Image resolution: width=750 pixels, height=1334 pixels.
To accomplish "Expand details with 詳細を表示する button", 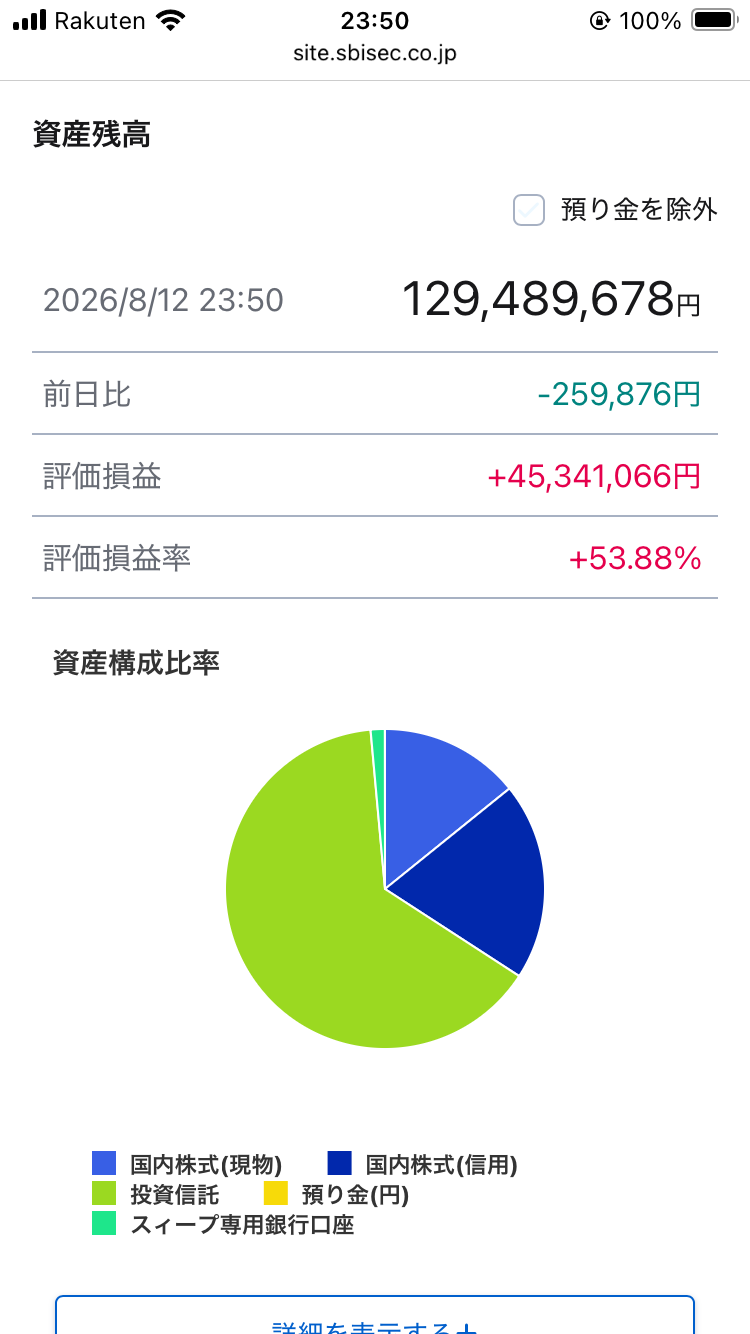I will (x=375, y=1316).
